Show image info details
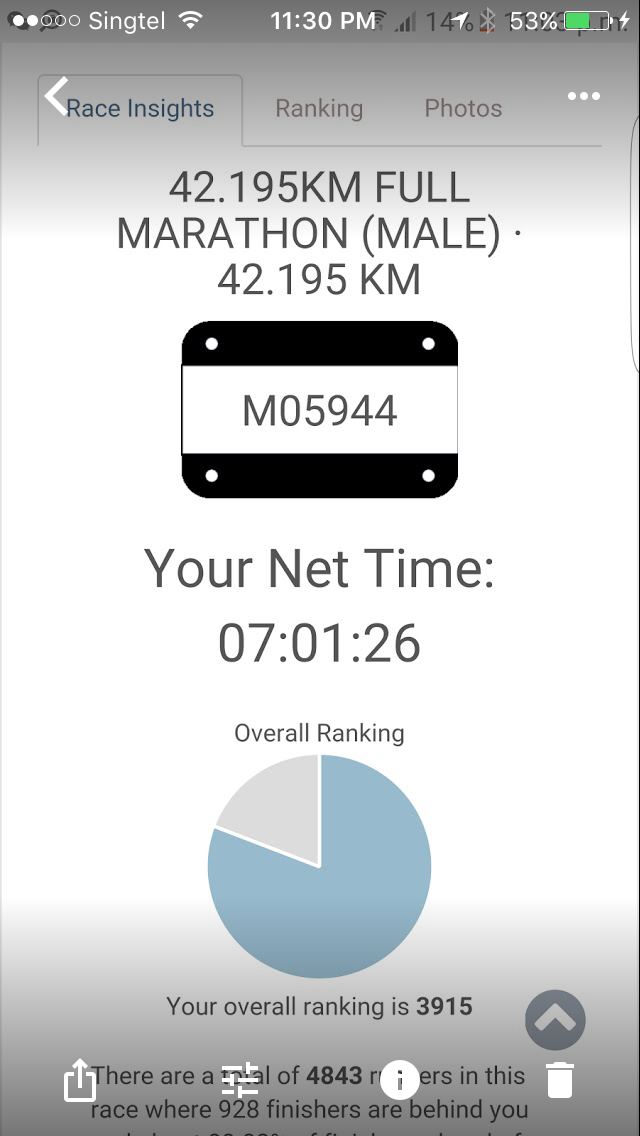The height and width of the screenshot is (1136, 640). point(399,1080)
